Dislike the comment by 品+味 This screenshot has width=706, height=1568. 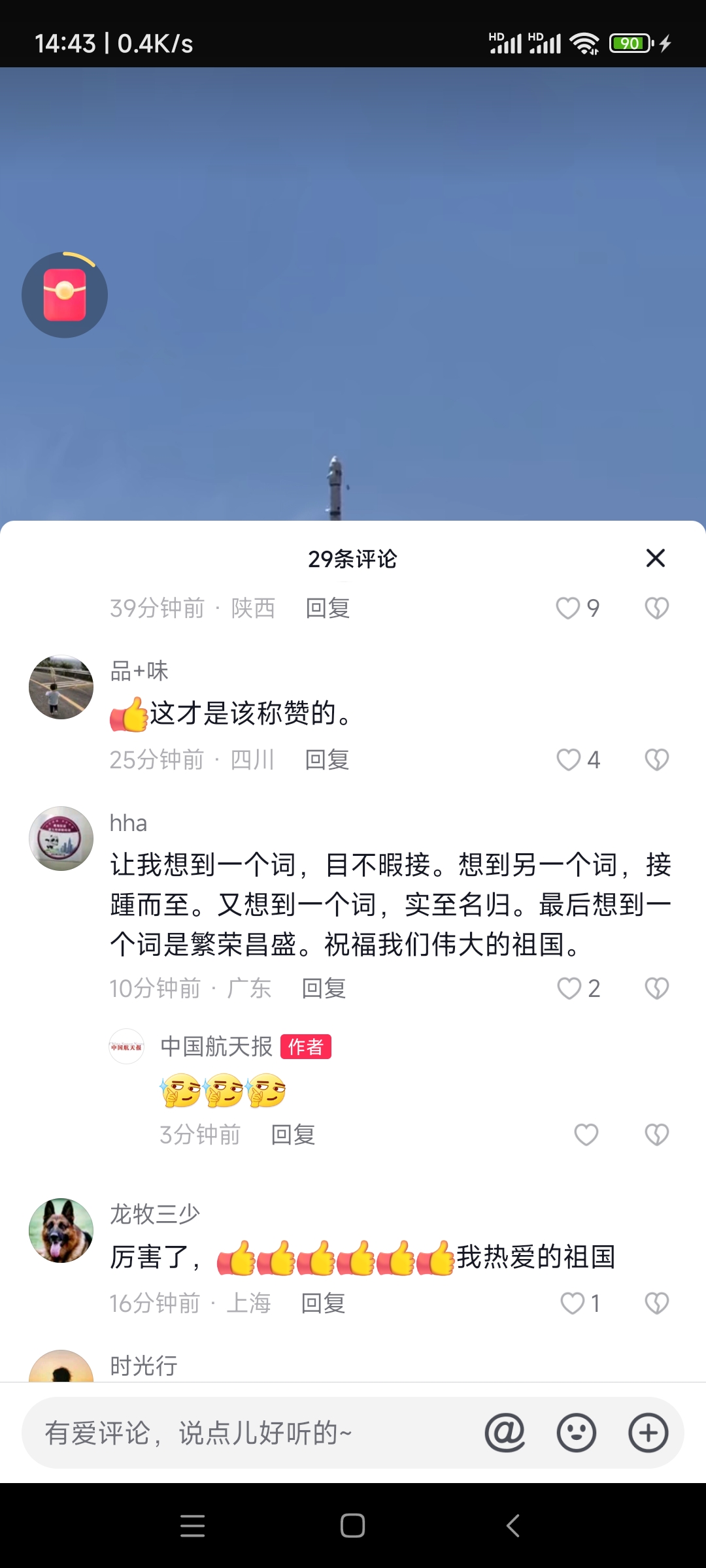(656, 760)
